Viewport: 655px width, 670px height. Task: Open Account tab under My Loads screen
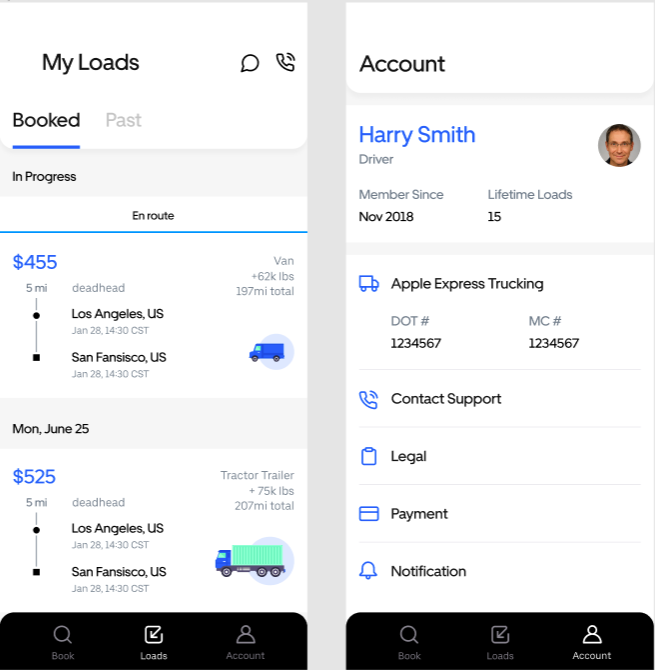click(245, 642)
